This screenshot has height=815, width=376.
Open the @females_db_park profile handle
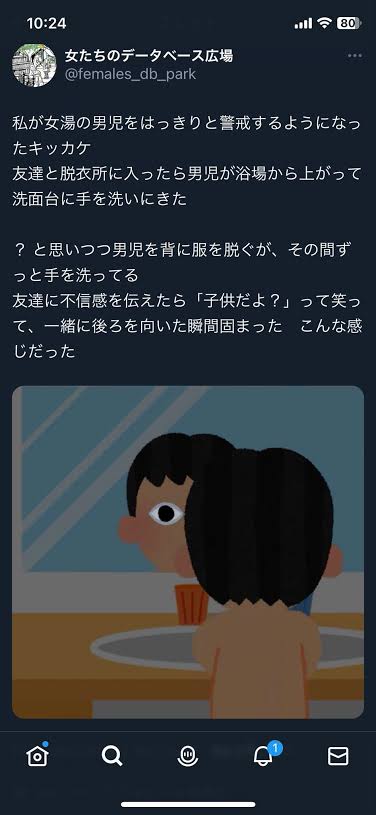(130, 74)
